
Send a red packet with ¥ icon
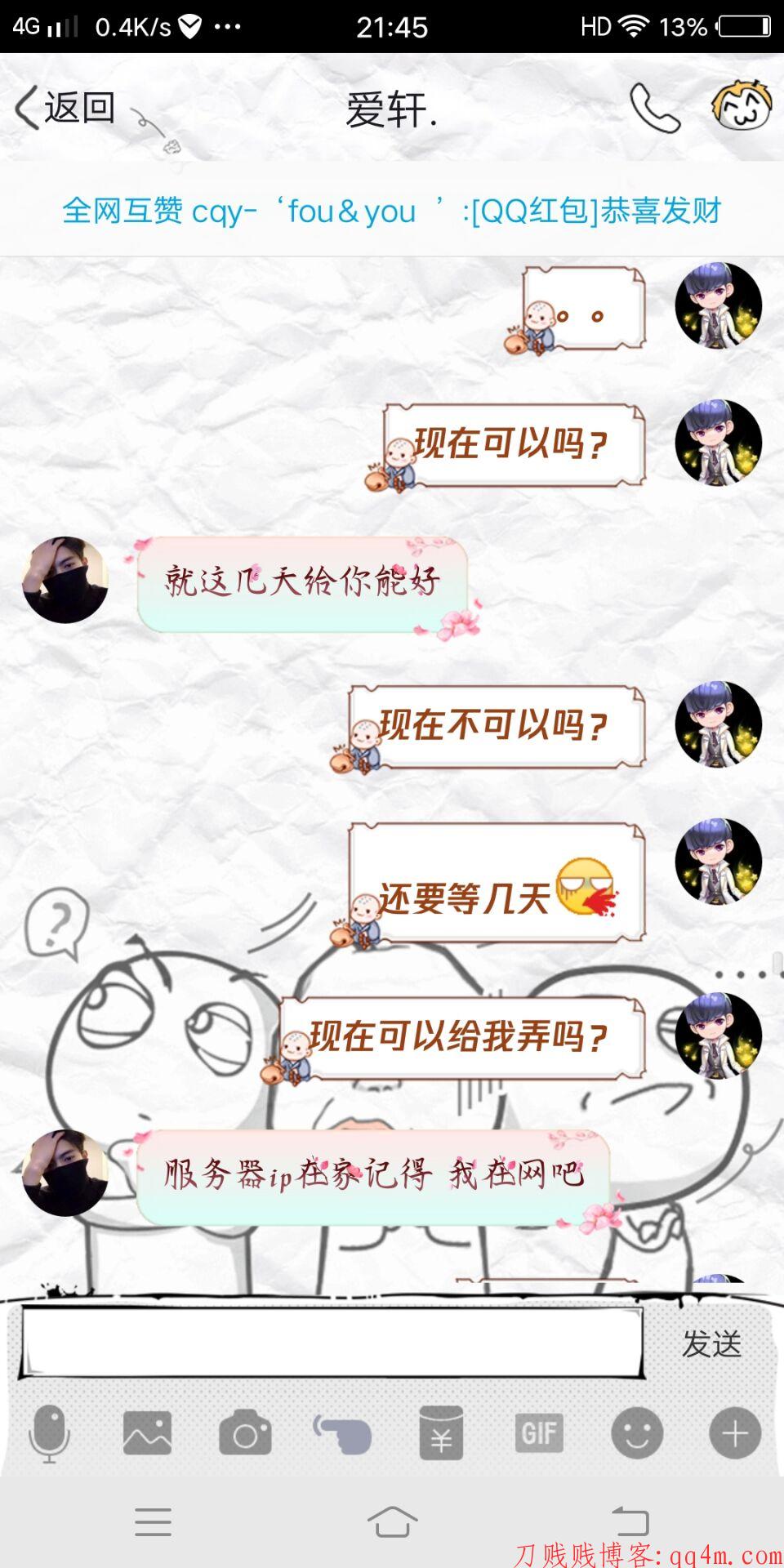441,1433
